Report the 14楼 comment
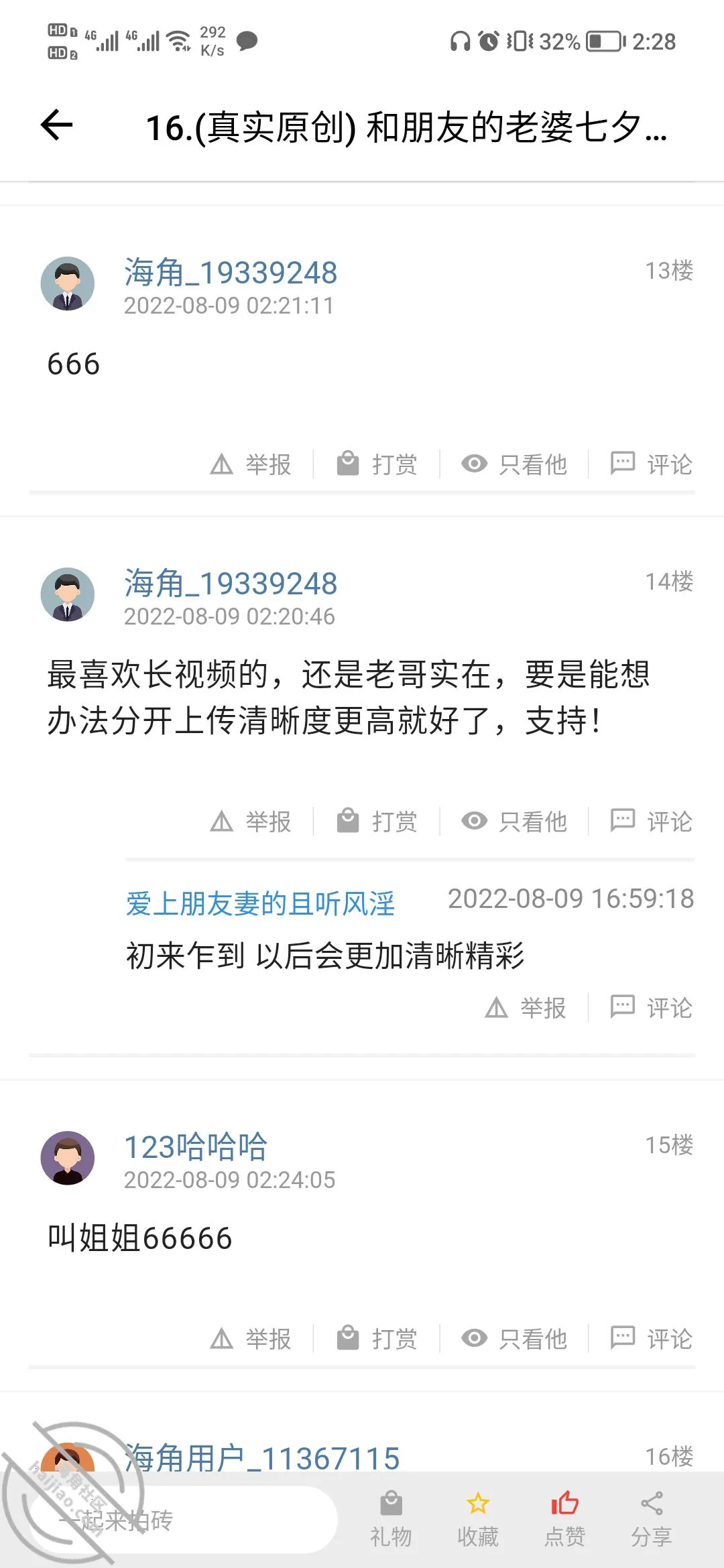 click(251, 821)
